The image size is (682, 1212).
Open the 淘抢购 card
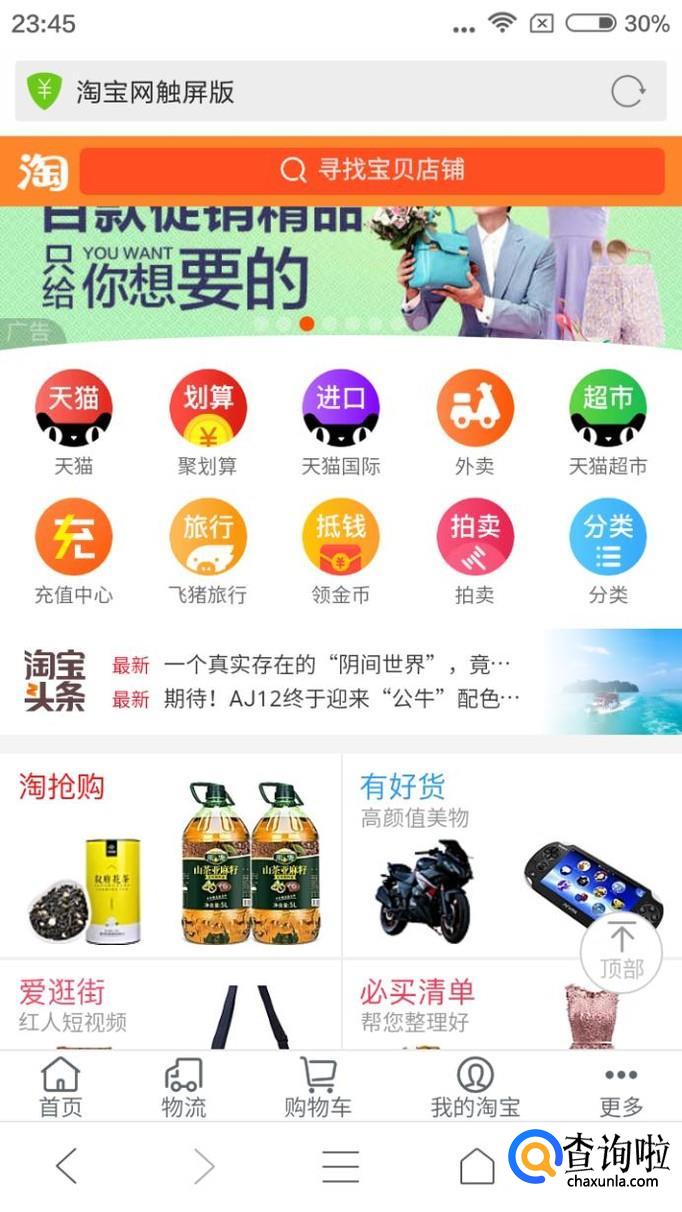tap(170, 855)
